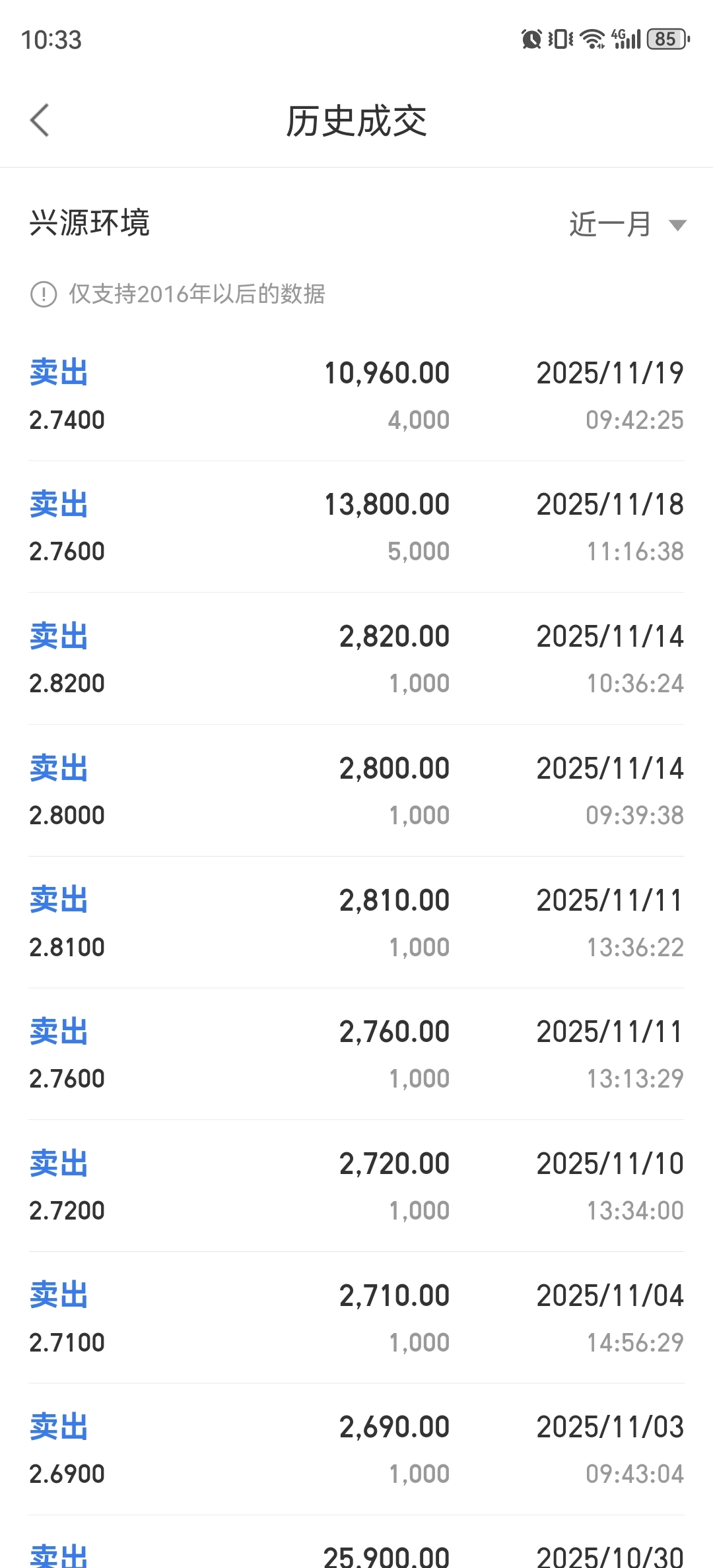Open the 卖出 record for 13,800.00
This screenshot has height=1568, width=713.
[356, 527]
